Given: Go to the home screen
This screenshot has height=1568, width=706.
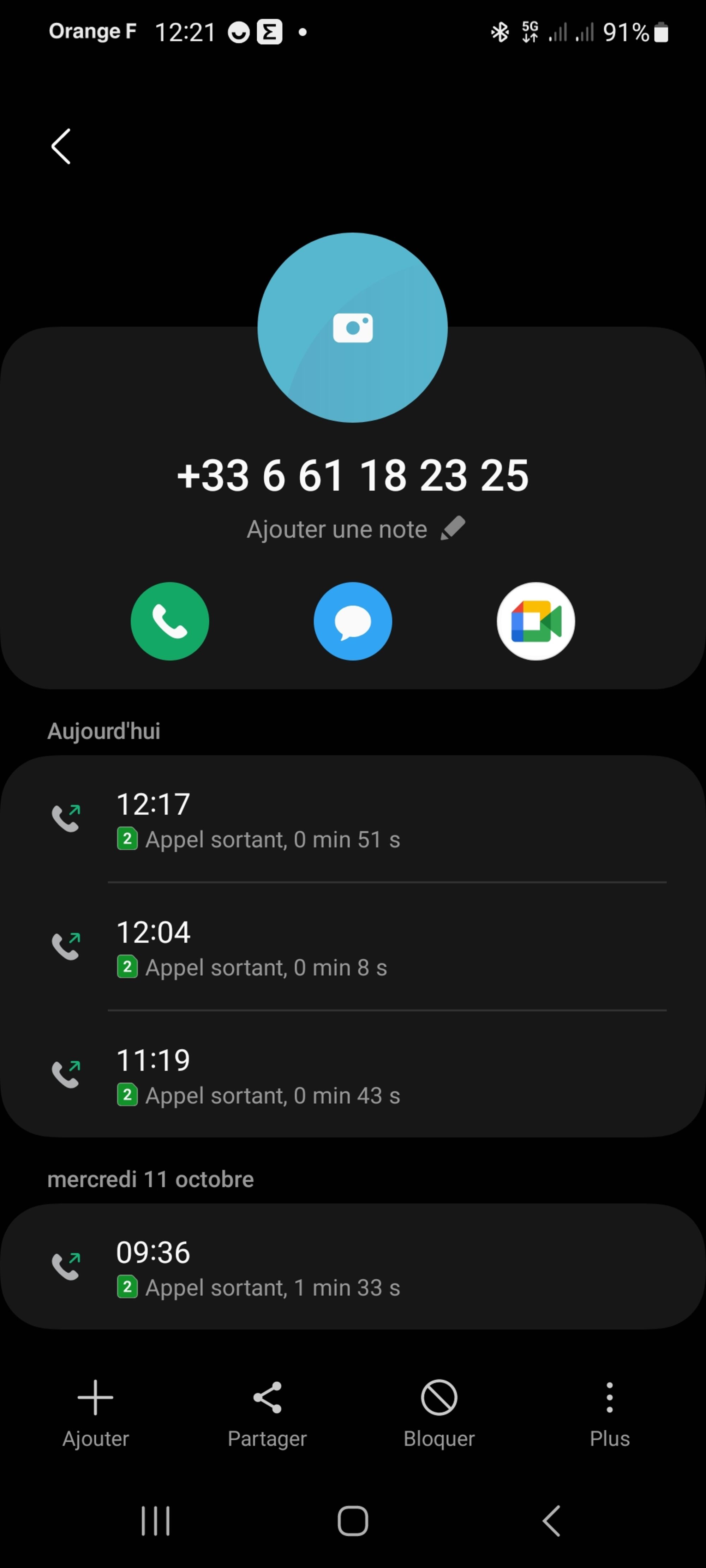Looking at the screenshot, I should 353,1520.
